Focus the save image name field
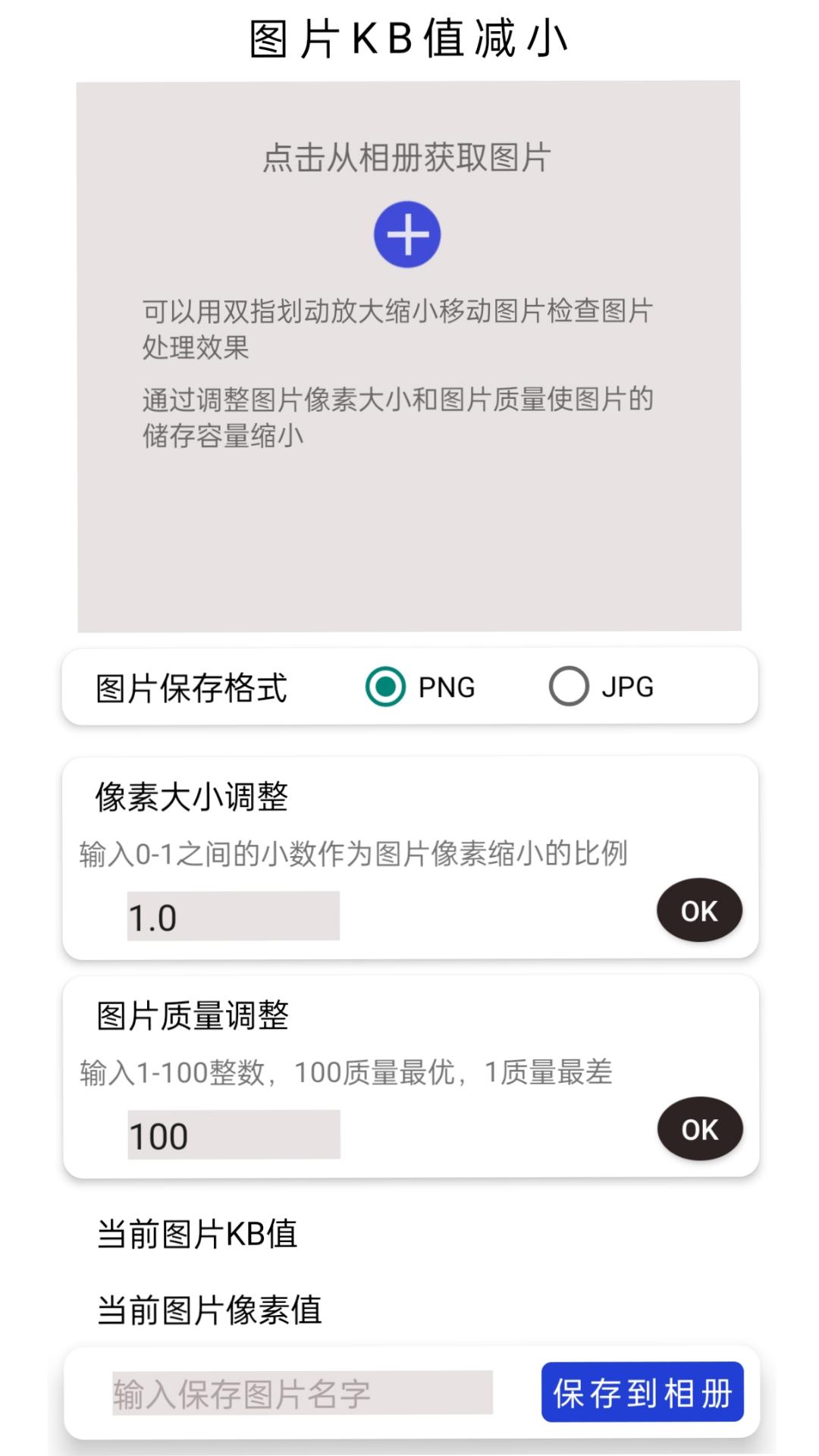Screen dimensions: 819x1456 point(303,1392)
